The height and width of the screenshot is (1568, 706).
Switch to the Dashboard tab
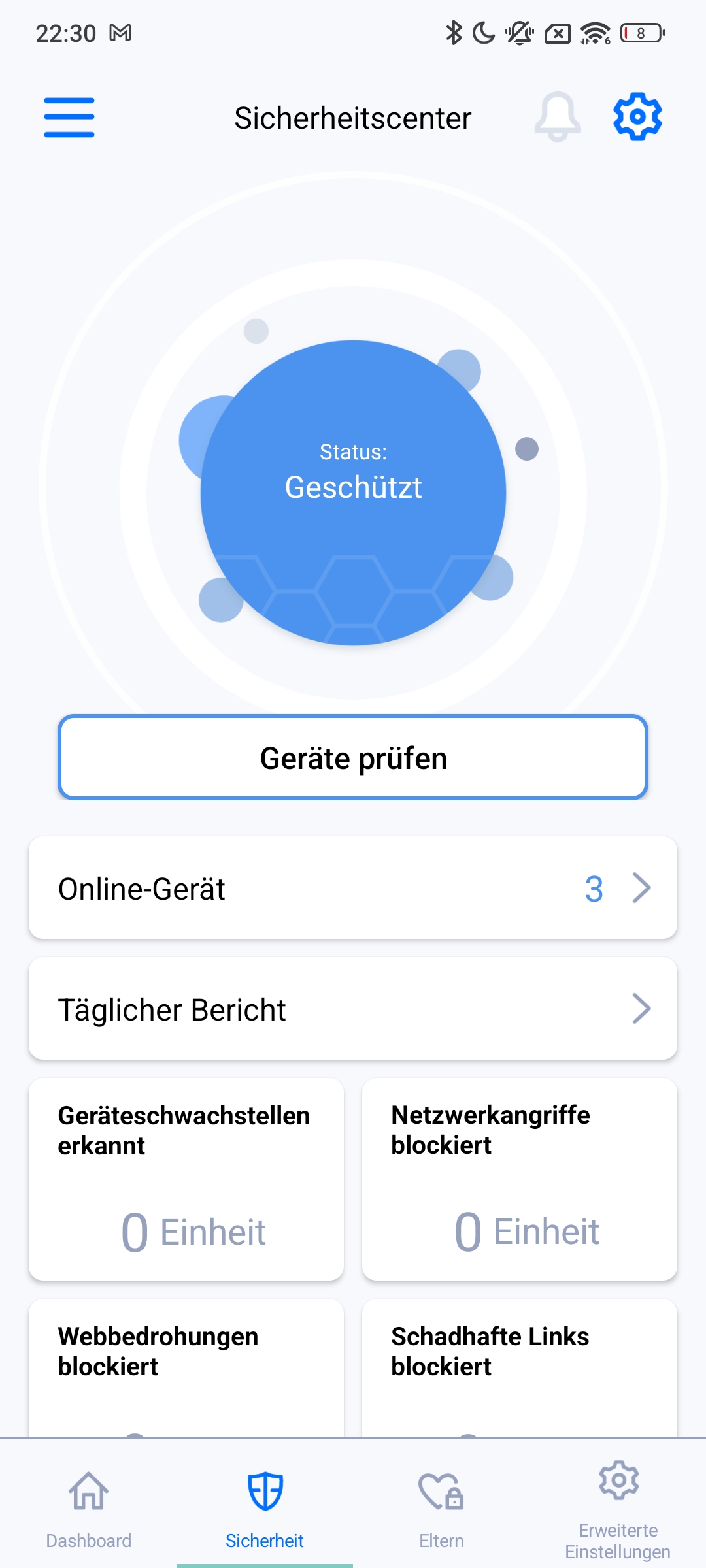click(89, 1506)
